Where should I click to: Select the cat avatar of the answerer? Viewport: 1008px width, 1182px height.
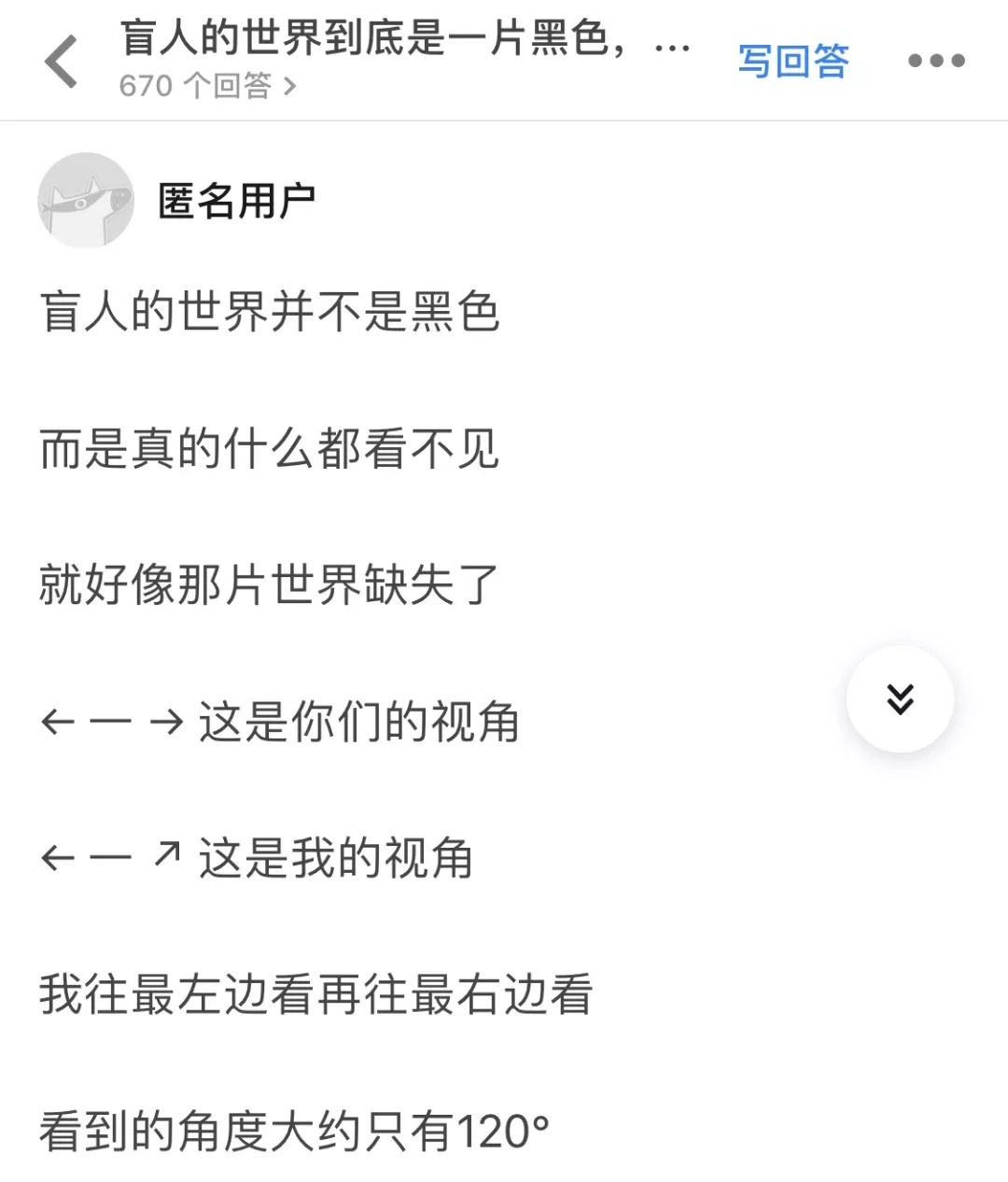click(85, 200)
